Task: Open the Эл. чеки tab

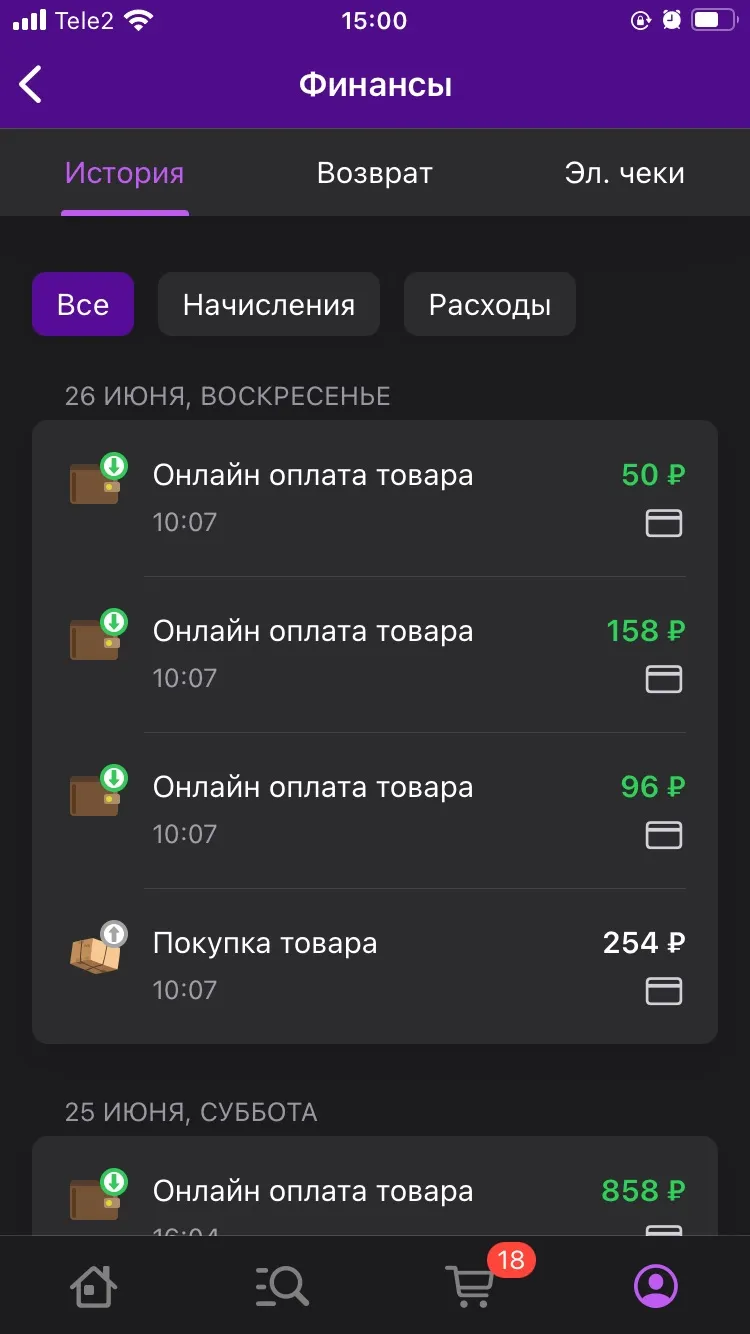Action: 625,173
